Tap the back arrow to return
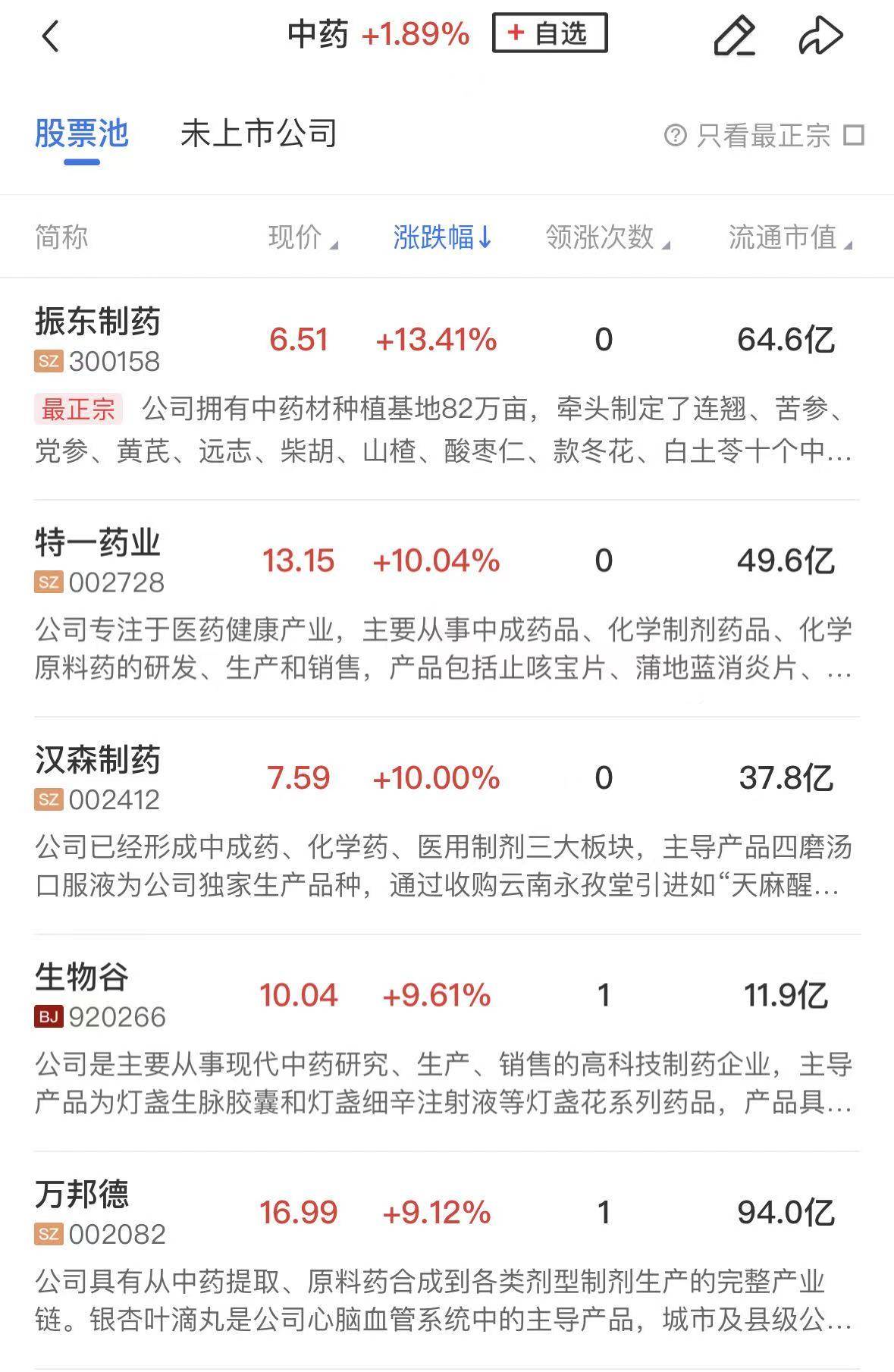894x1372 pixels. [x=50, y=36]
